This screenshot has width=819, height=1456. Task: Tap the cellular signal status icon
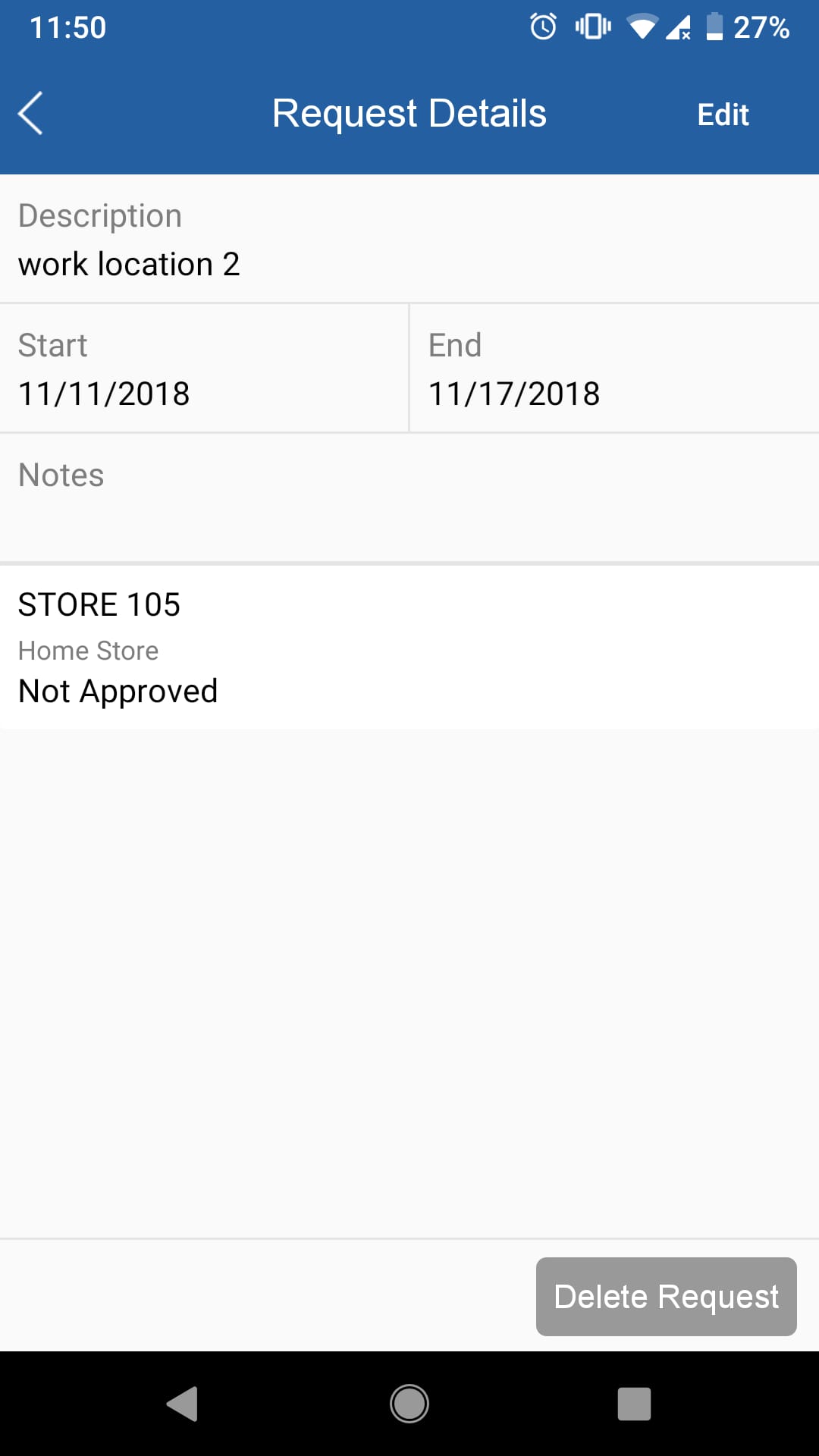(679, 27)
